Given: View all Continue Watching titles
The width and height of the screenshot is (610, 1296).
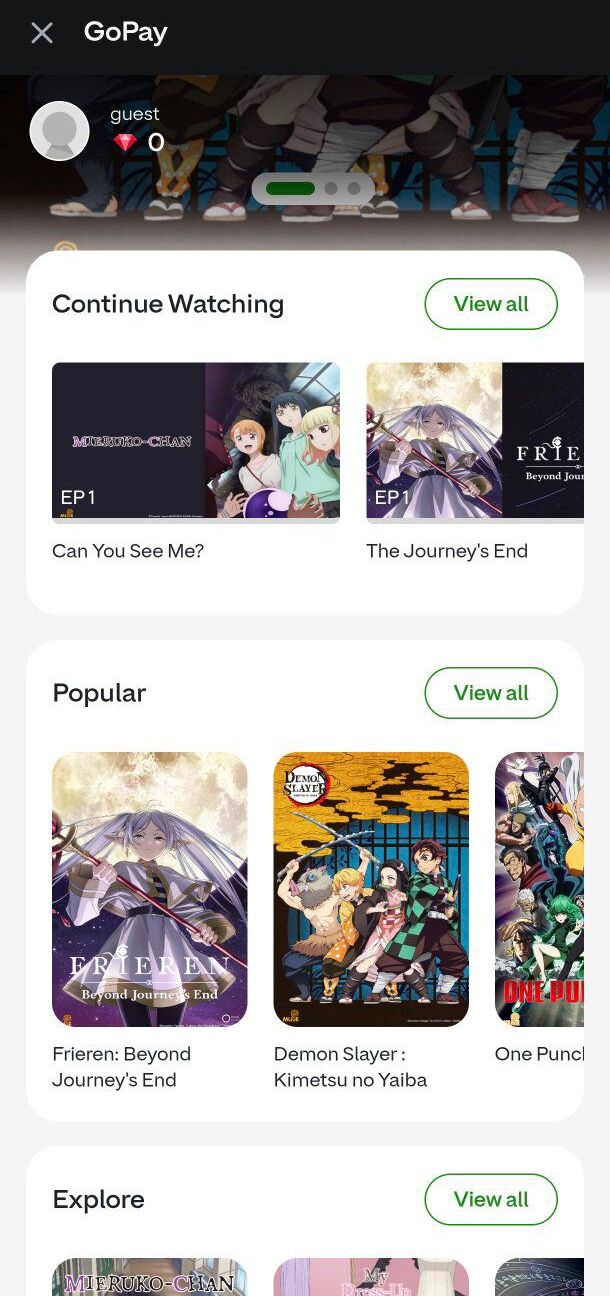Looking at the screenshot, I should 491,304.
